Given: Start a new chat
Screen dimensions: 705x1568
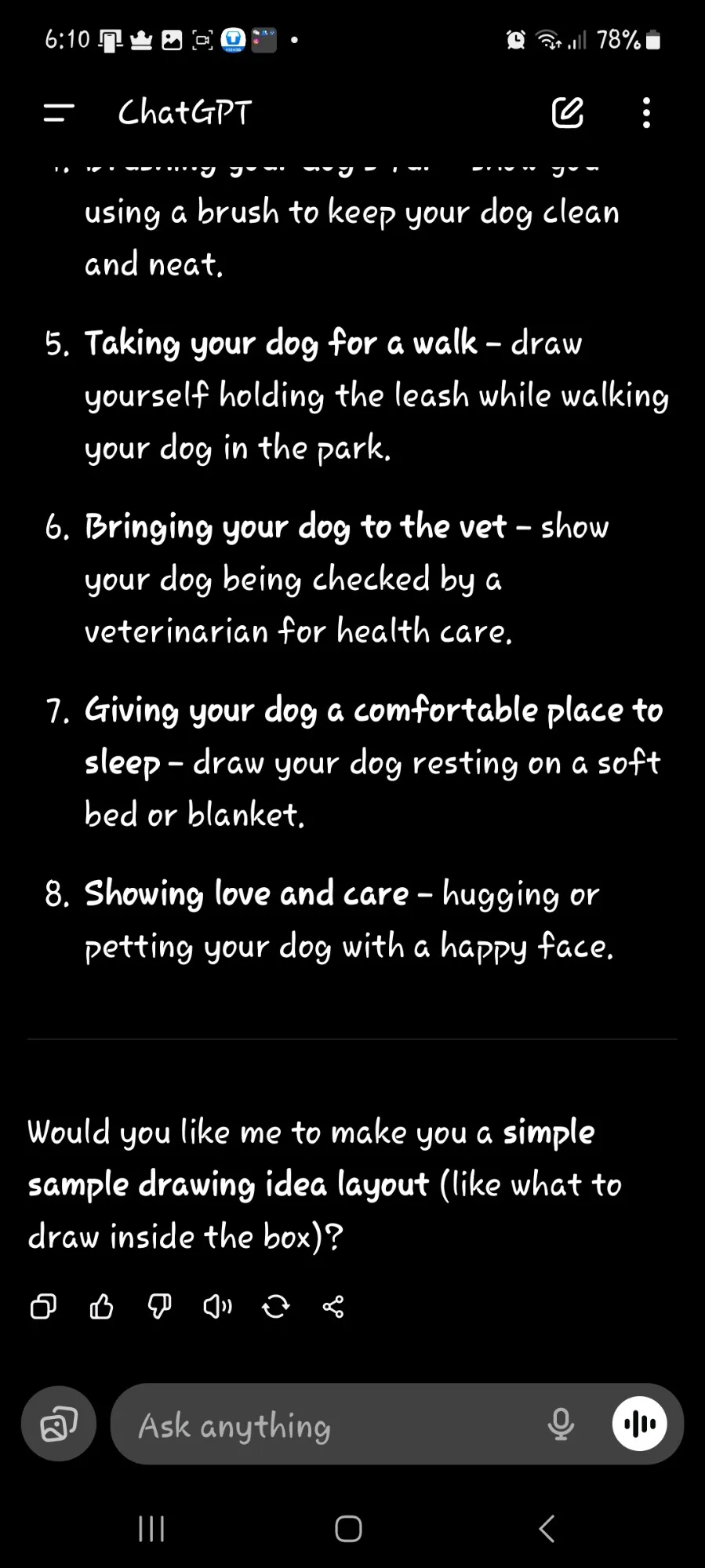Looking at the screenshot, I should 567,113.
